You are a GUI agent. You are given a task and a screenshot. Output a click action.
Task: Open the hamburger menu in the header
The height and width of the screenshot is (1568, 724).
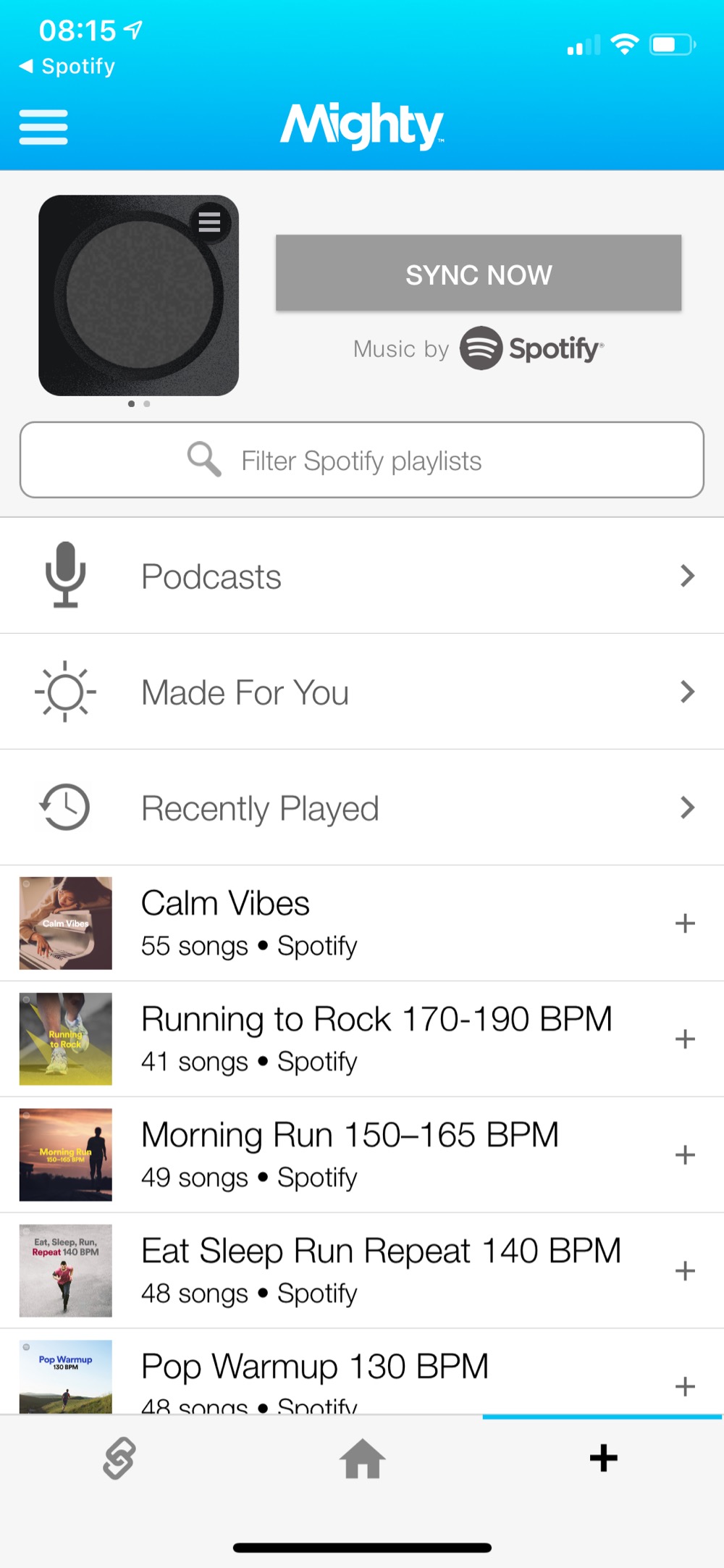43,127
